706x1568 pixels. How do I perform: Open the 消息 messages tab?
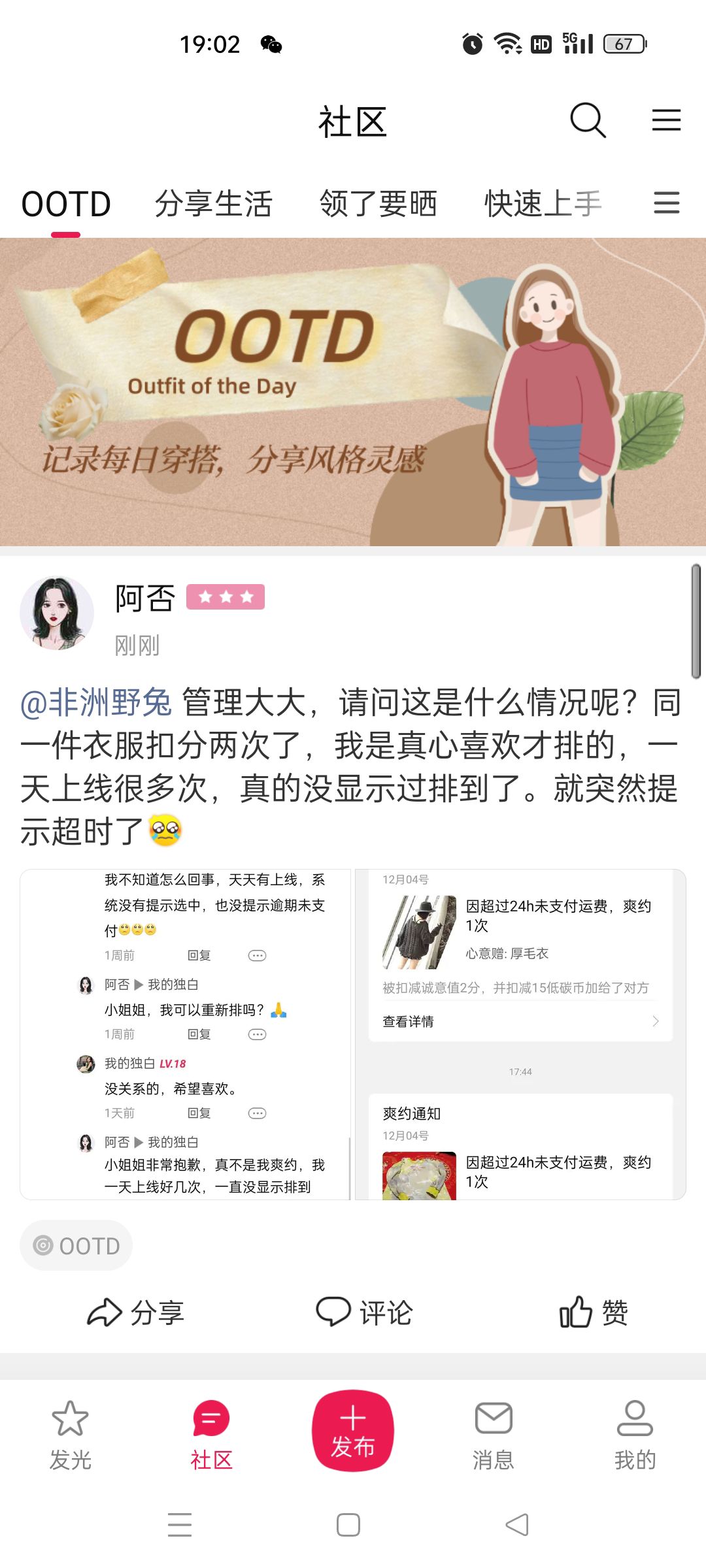494,1435
